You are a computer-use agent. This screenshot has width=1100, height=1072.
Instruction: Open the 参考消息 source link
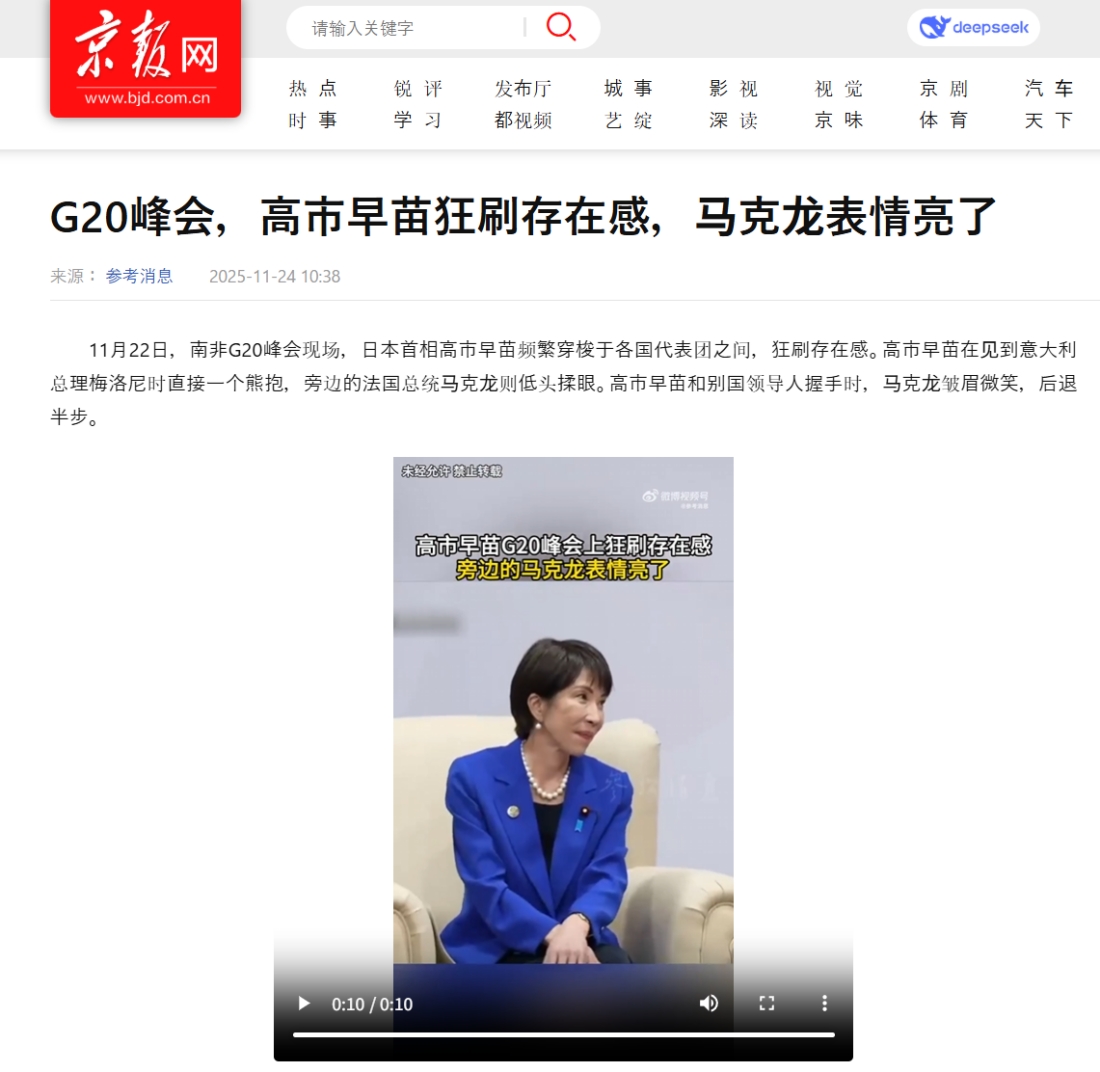(x=139, y=276)
